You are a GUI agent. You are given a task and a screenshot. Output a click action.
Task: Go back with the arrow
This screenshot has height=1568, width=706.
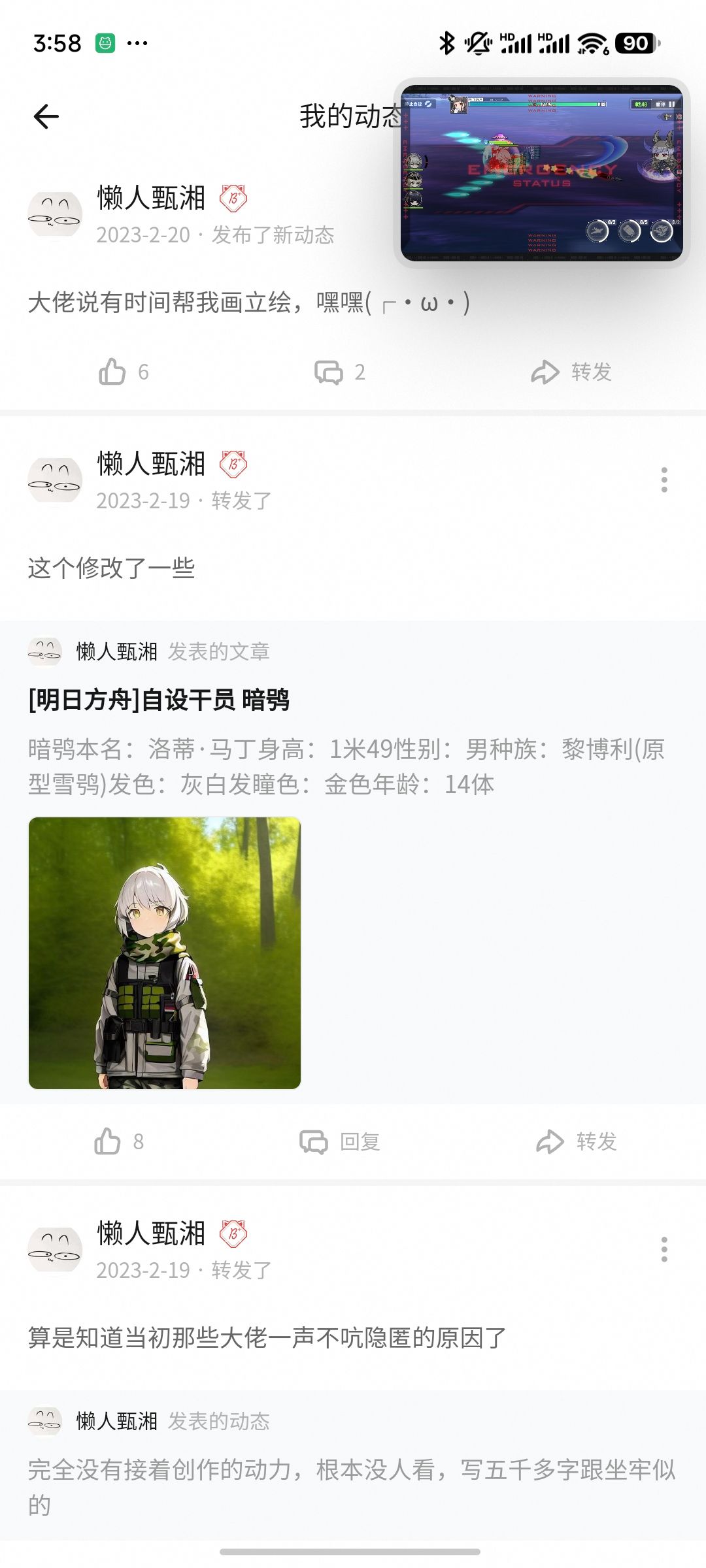[46, 117]
